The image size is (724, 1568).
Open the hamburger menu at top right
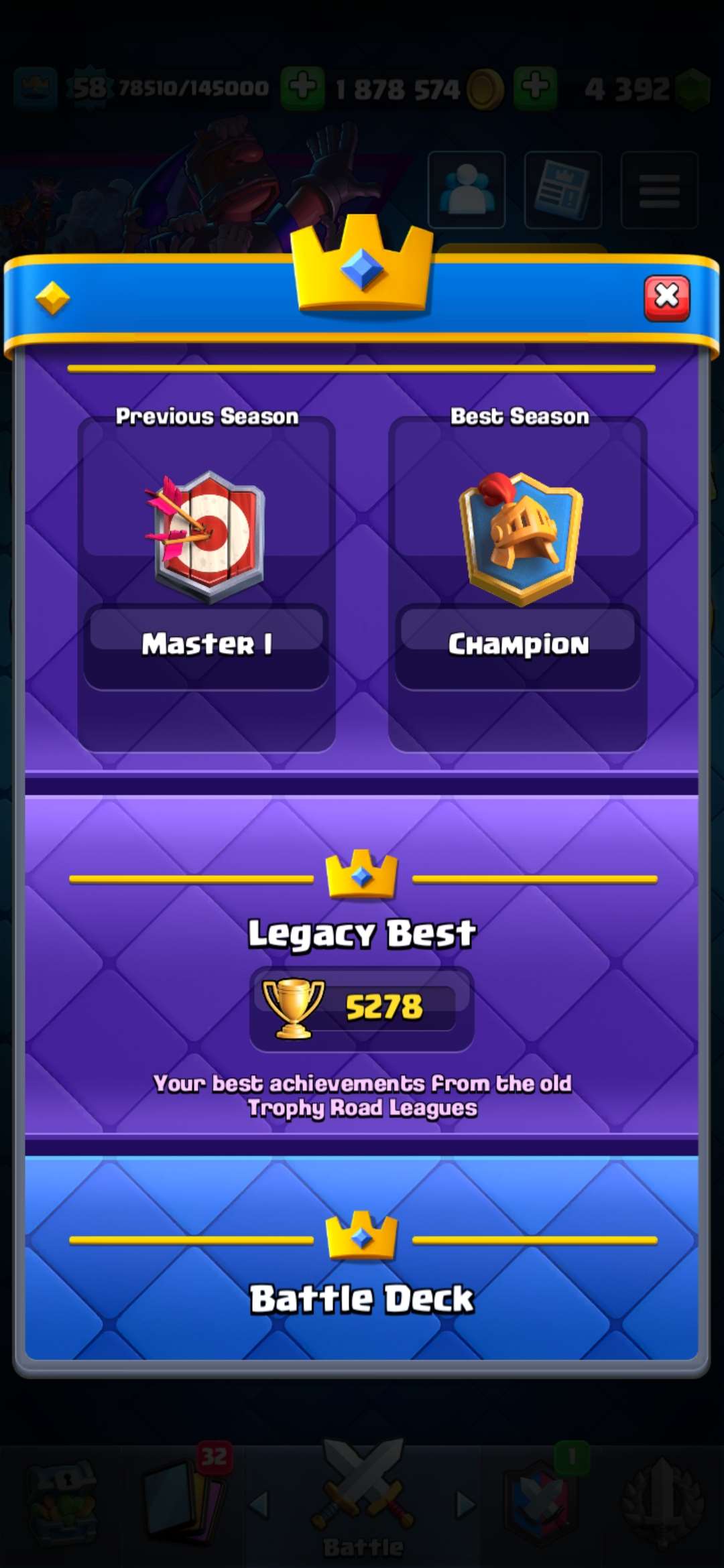pos(659,188)
